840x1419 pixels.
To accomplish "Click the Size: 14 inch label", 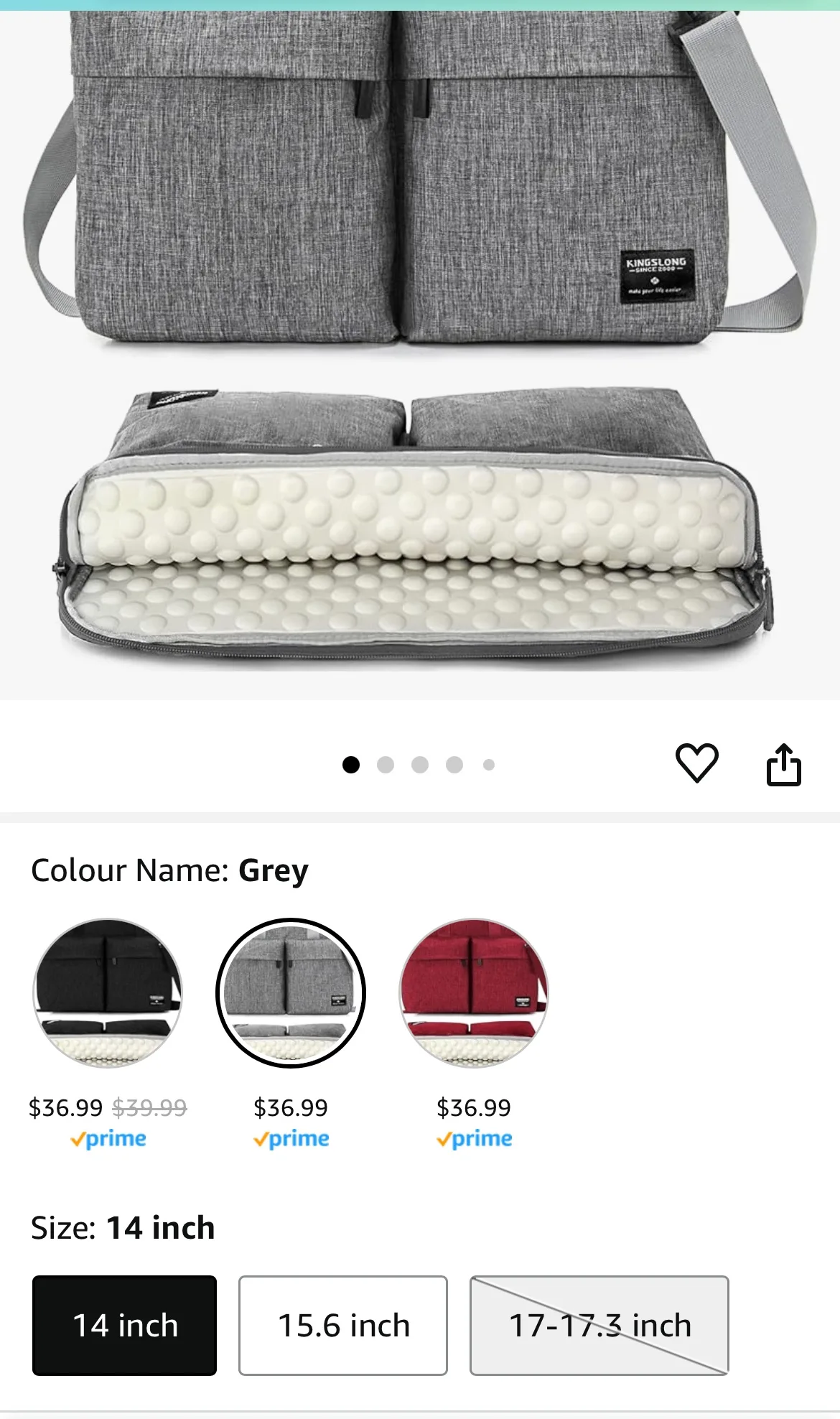I will pos(122,1227).
